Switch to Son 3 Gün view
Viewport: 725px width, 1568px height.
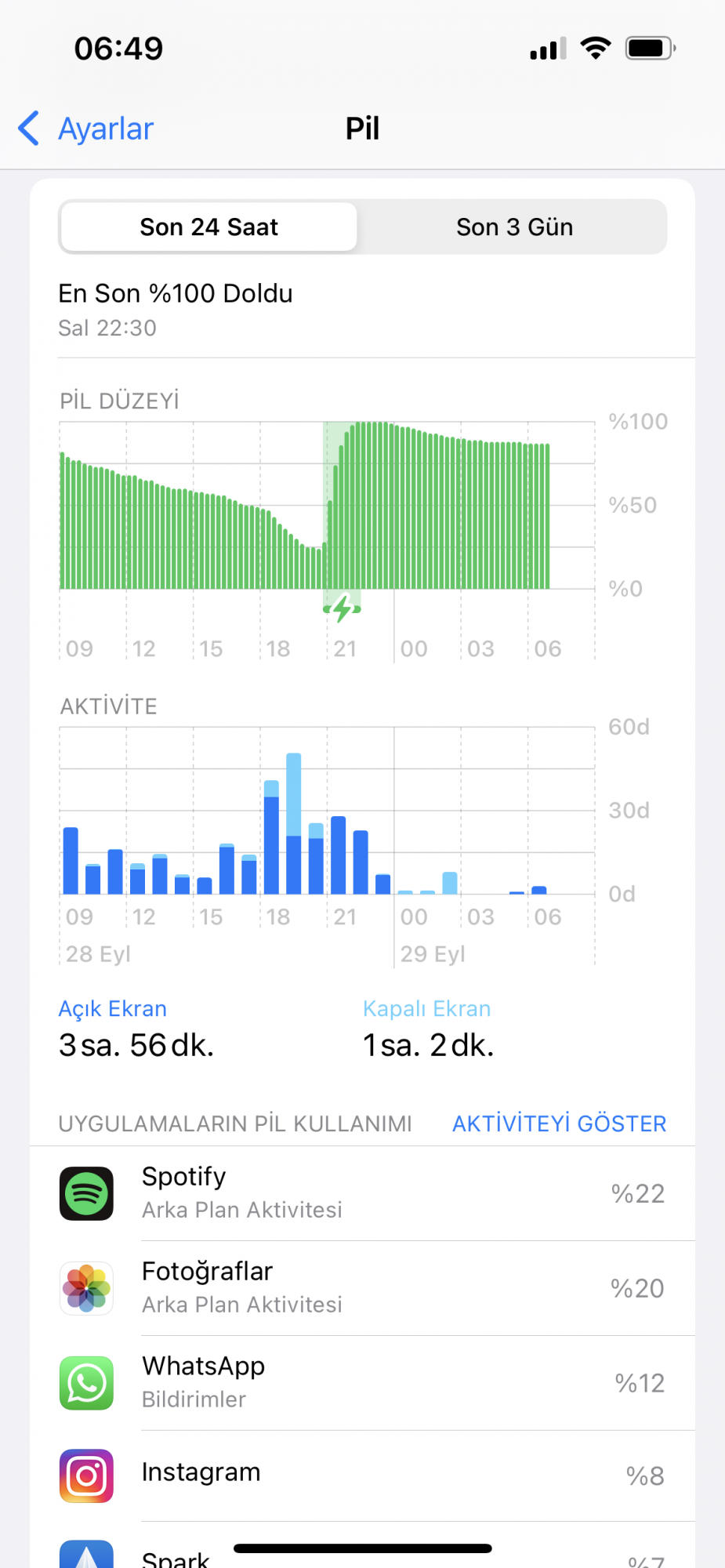(x=514, y=227)
